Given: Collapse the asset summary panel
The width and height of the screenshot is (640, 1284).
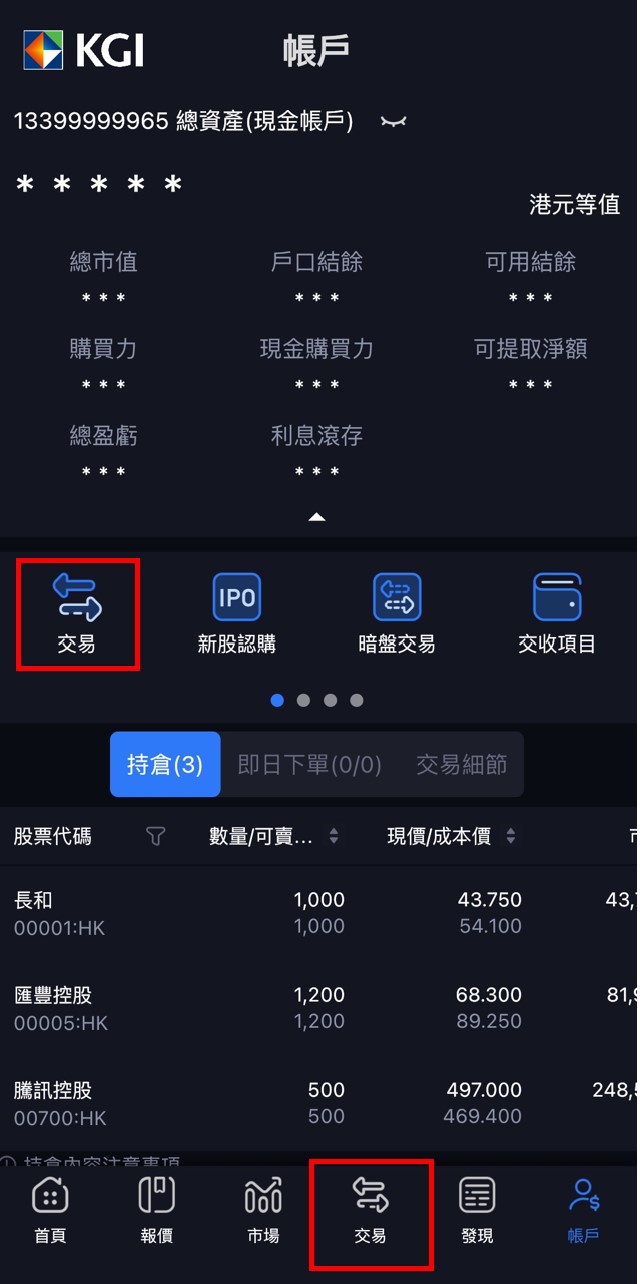Looking at the screenshot, I should [x=317, y=517].
